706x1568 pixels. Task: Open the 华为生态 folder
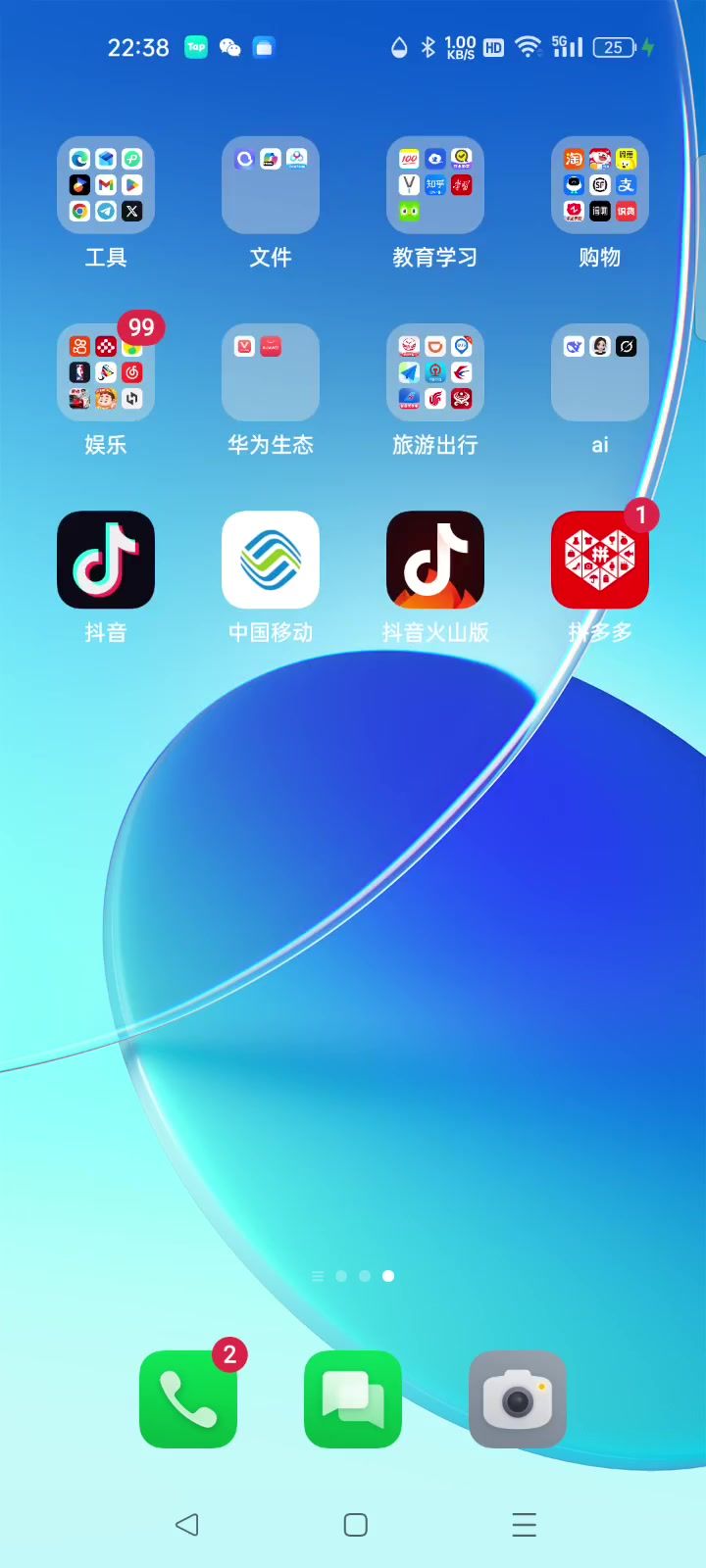coord(271,372)
